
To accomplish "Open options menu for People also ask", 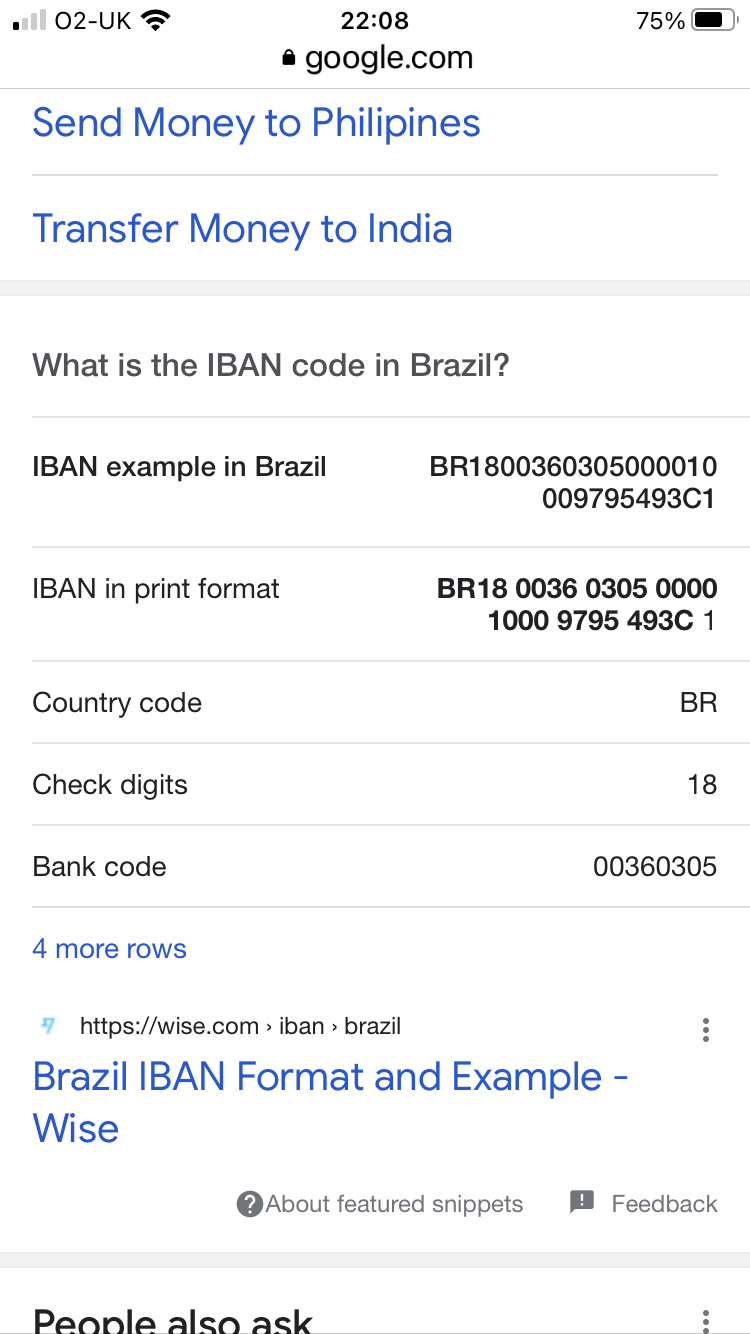I will (x=706, y=1318).
